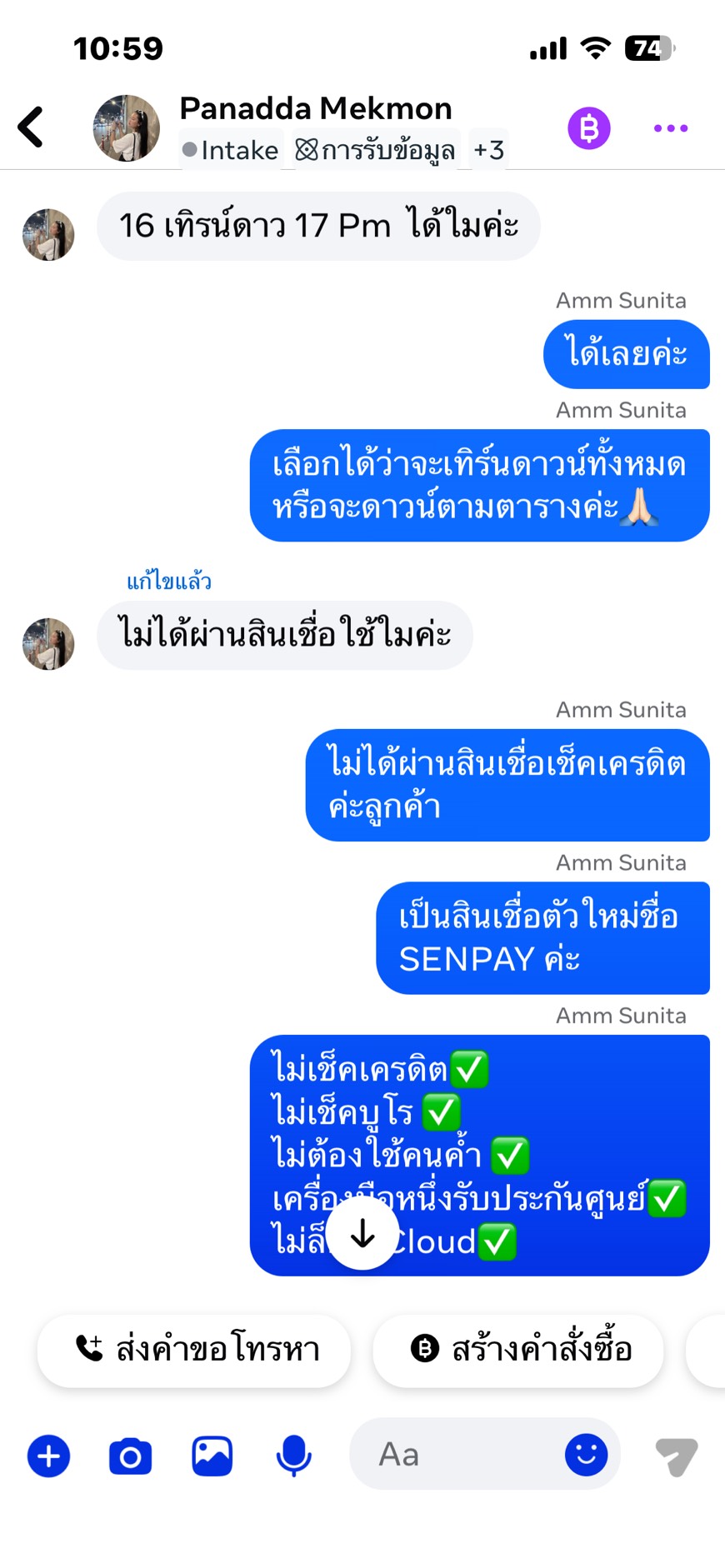
Task: Tap the send icon beside message field
Action: click(x=677, y=1456)
